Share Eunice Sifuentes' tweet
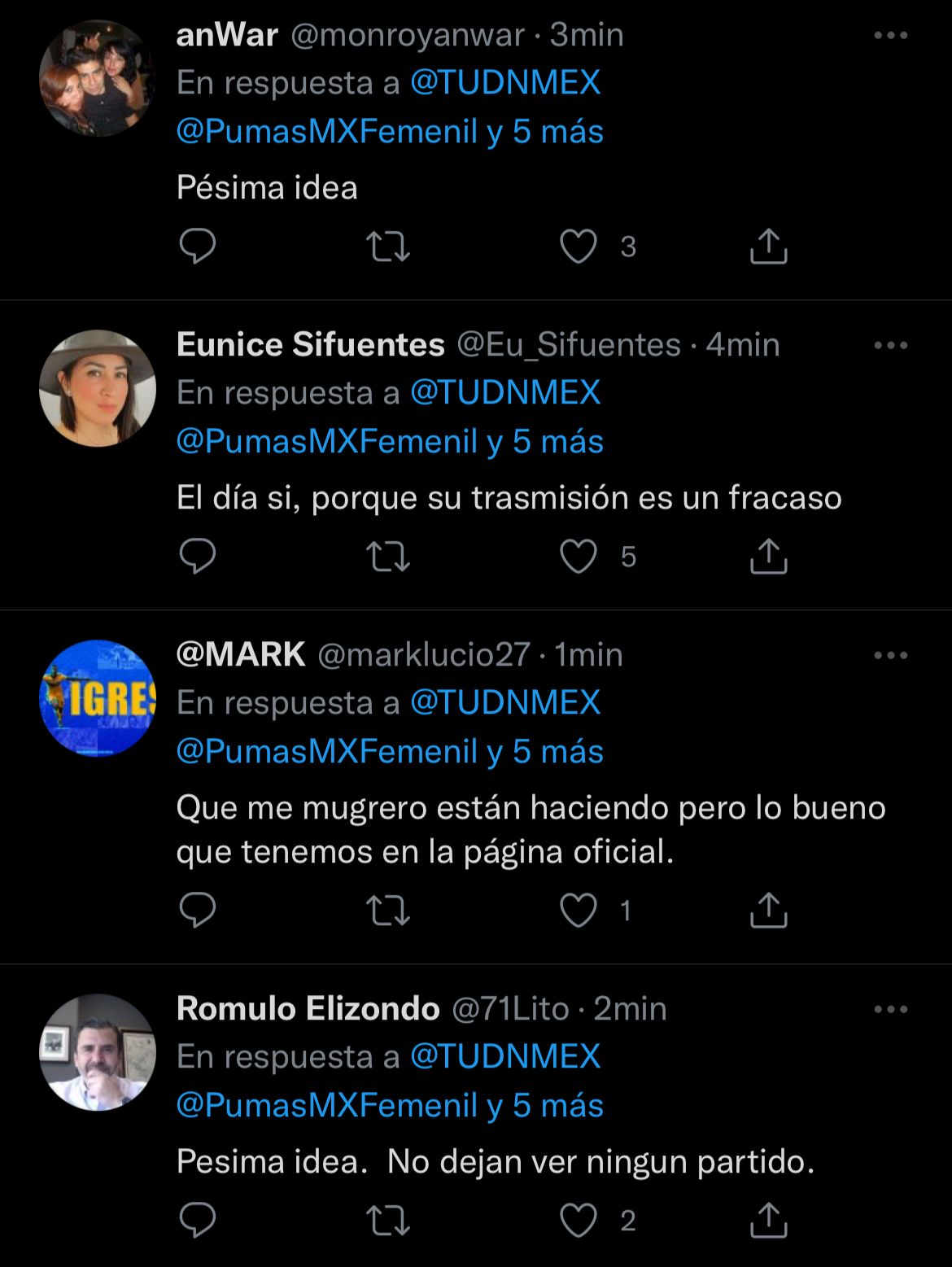 click(x=768, y=557)
